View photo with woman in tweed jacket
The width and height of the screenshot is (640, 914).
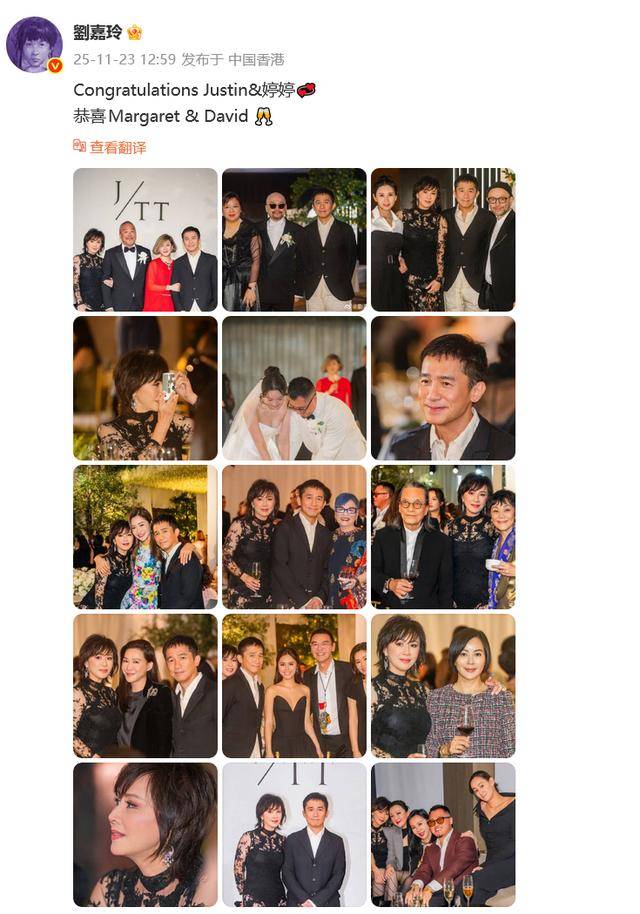(x=443, y=686)
